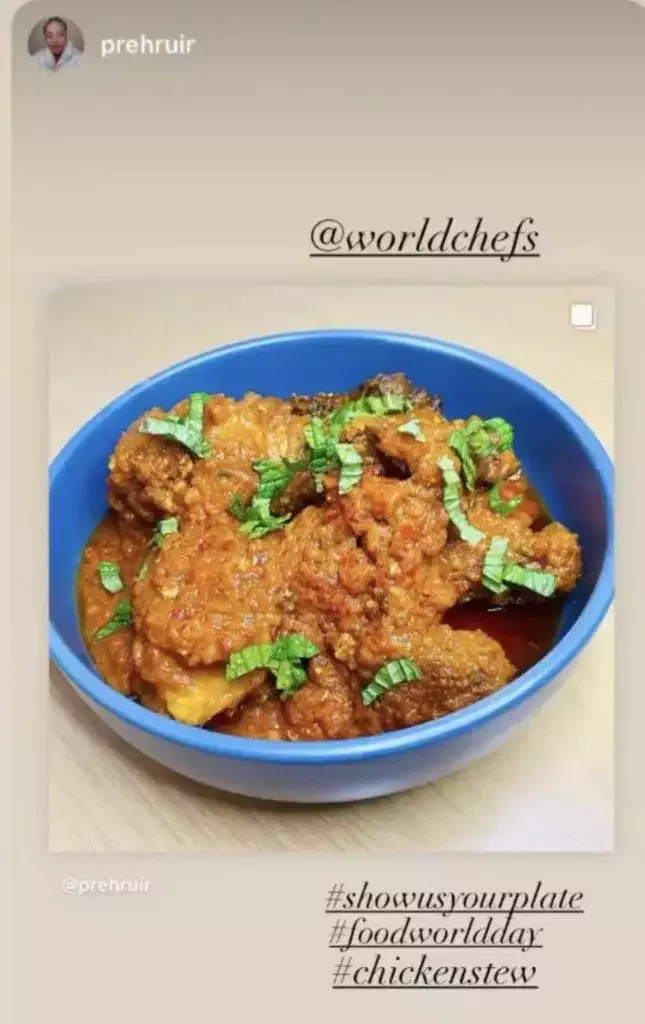645x1024 pixels.
Task: Open prehruir's profile picture
Action: [55, 44]
